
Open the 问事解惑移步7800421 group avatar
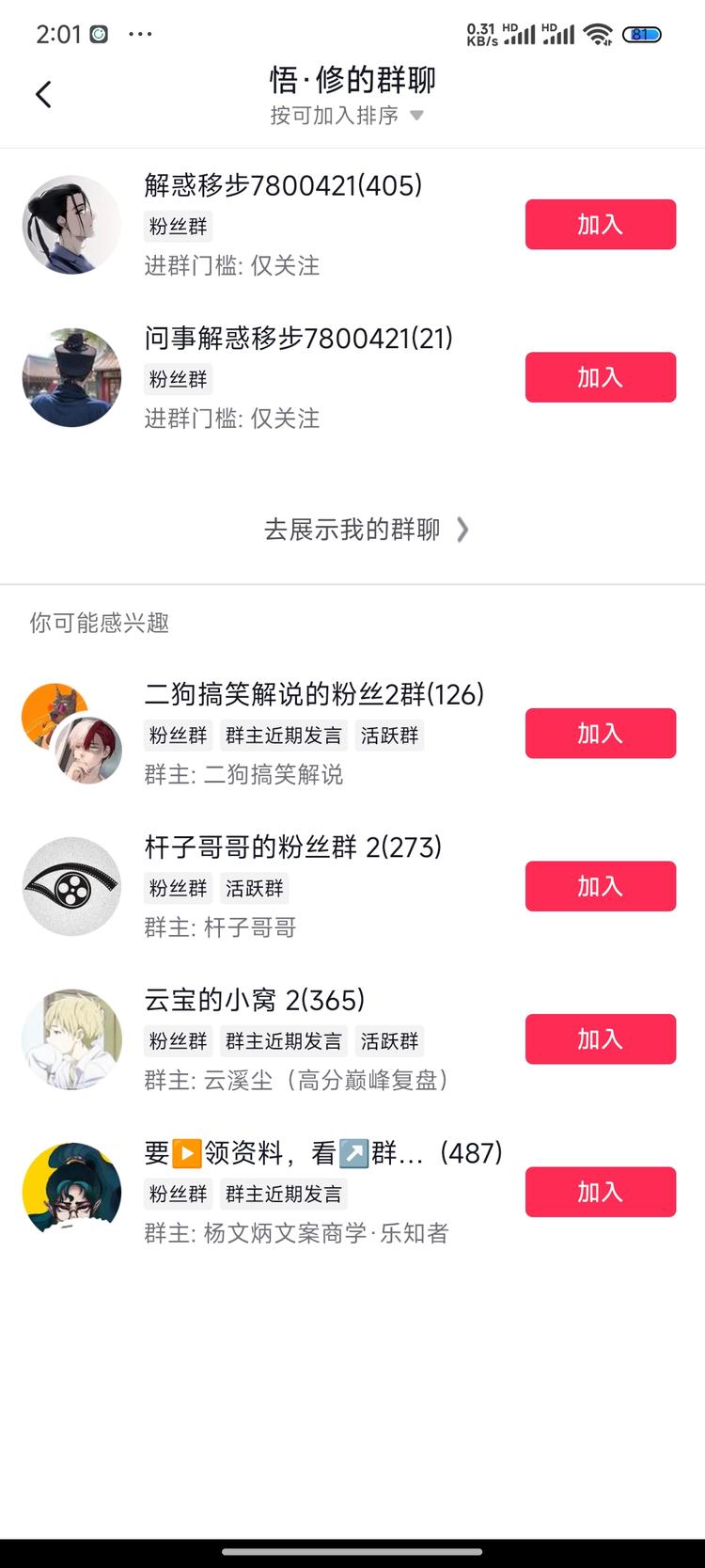coord(71,377)
